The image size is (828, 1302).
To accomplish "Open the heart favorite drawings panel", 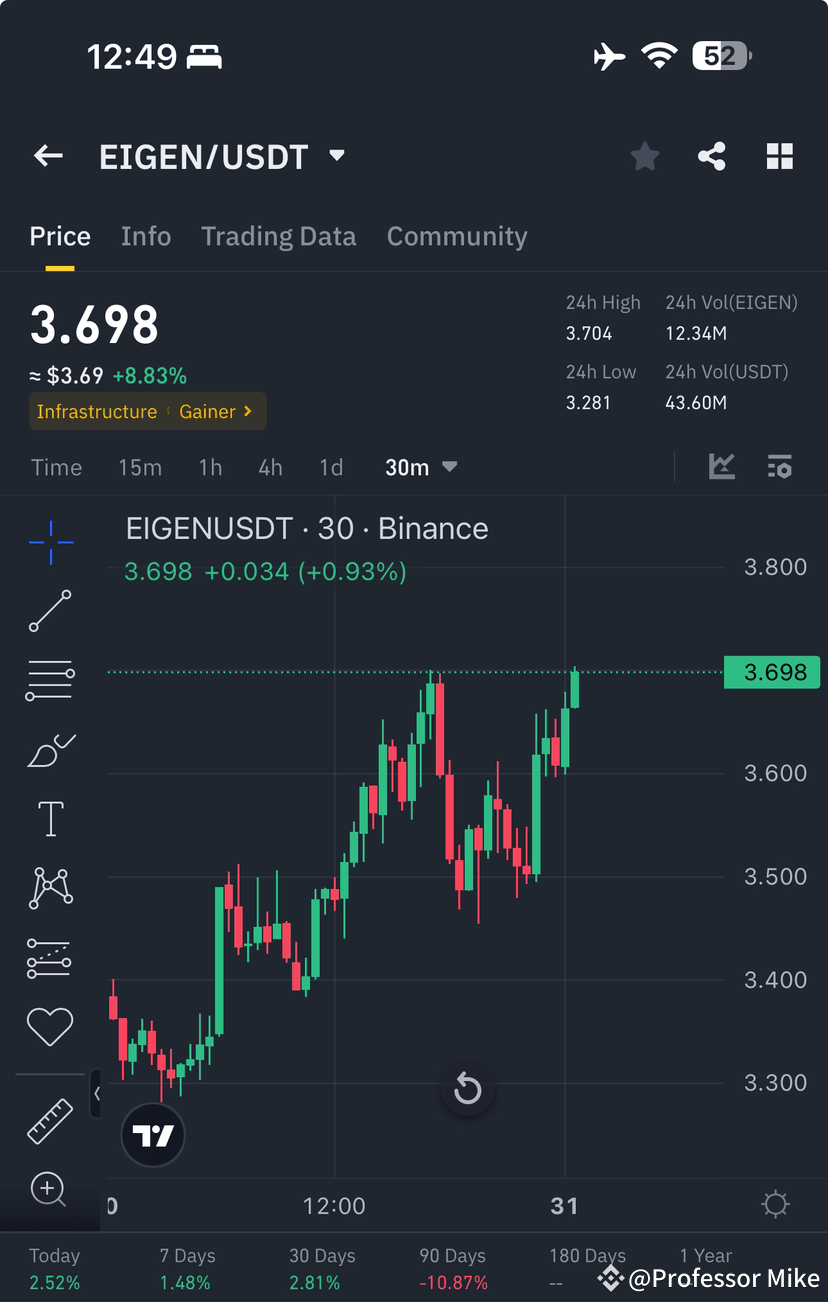I will click(50, 1026).
